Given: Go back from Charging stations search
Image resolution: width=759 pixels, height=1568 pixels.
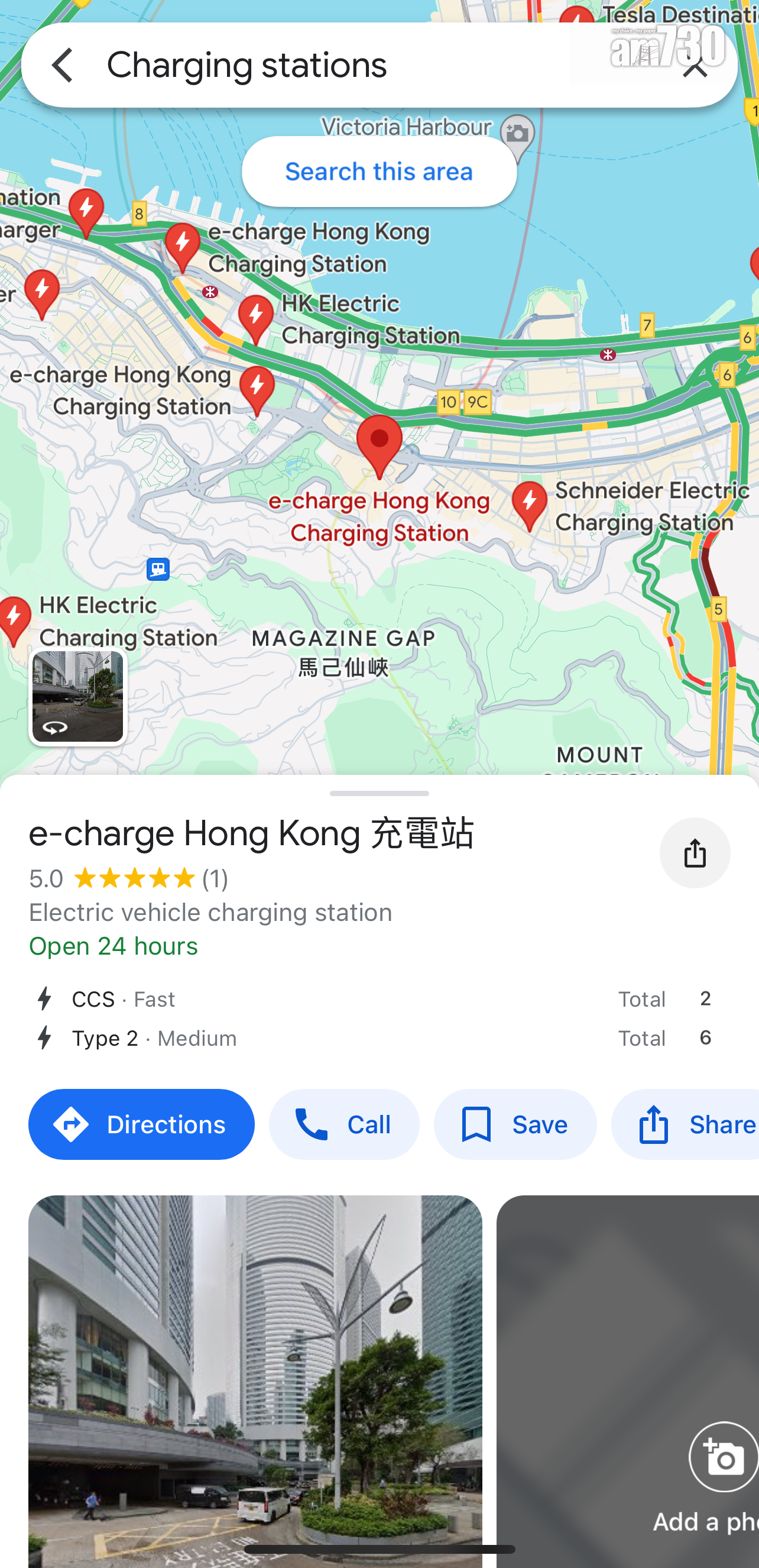Looking at the screenshot, I should (x=62, y=65).
